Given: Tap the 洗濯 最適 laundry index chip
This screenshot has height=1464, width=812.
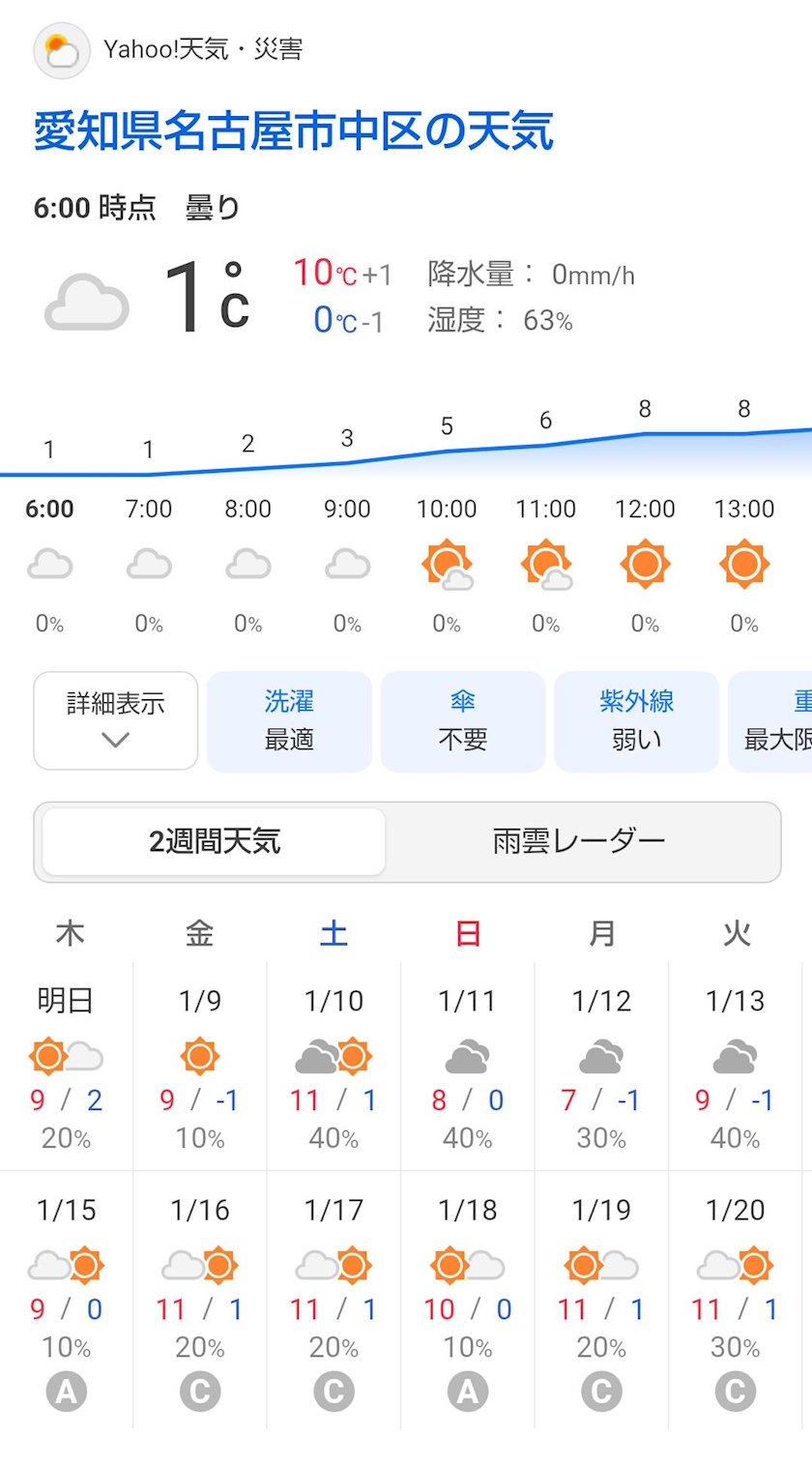Looking at the screenshot, I should [x=289, y=721].
